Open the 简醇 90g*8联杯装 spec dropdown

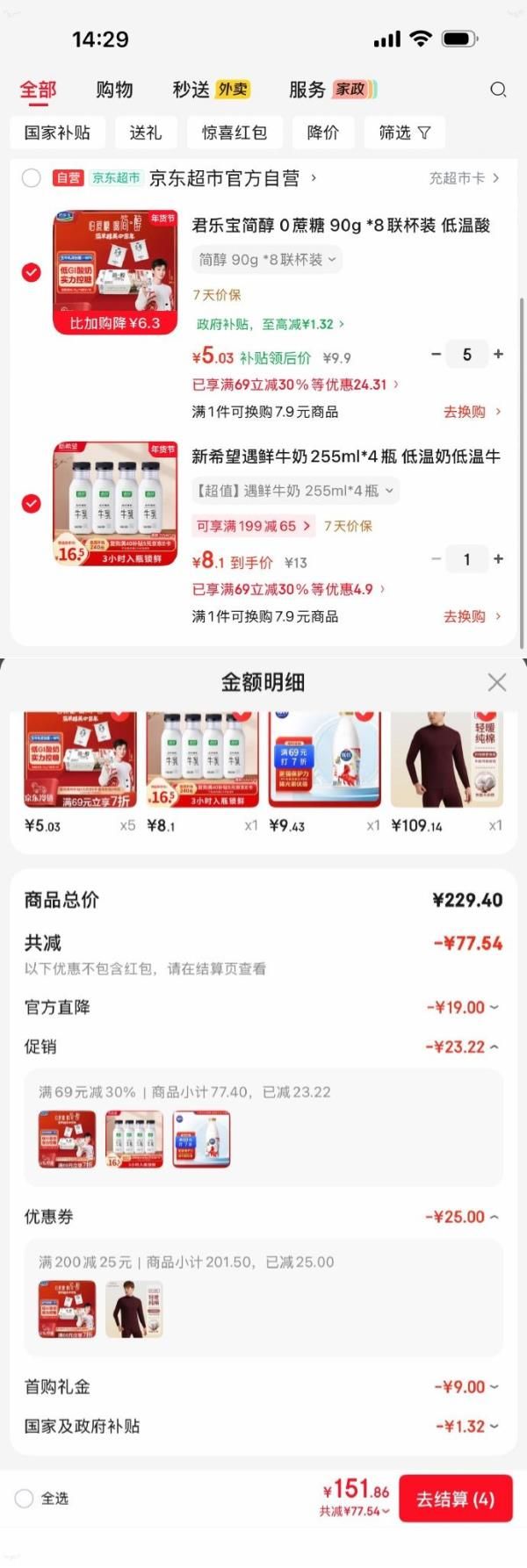(x=267, y=260)
